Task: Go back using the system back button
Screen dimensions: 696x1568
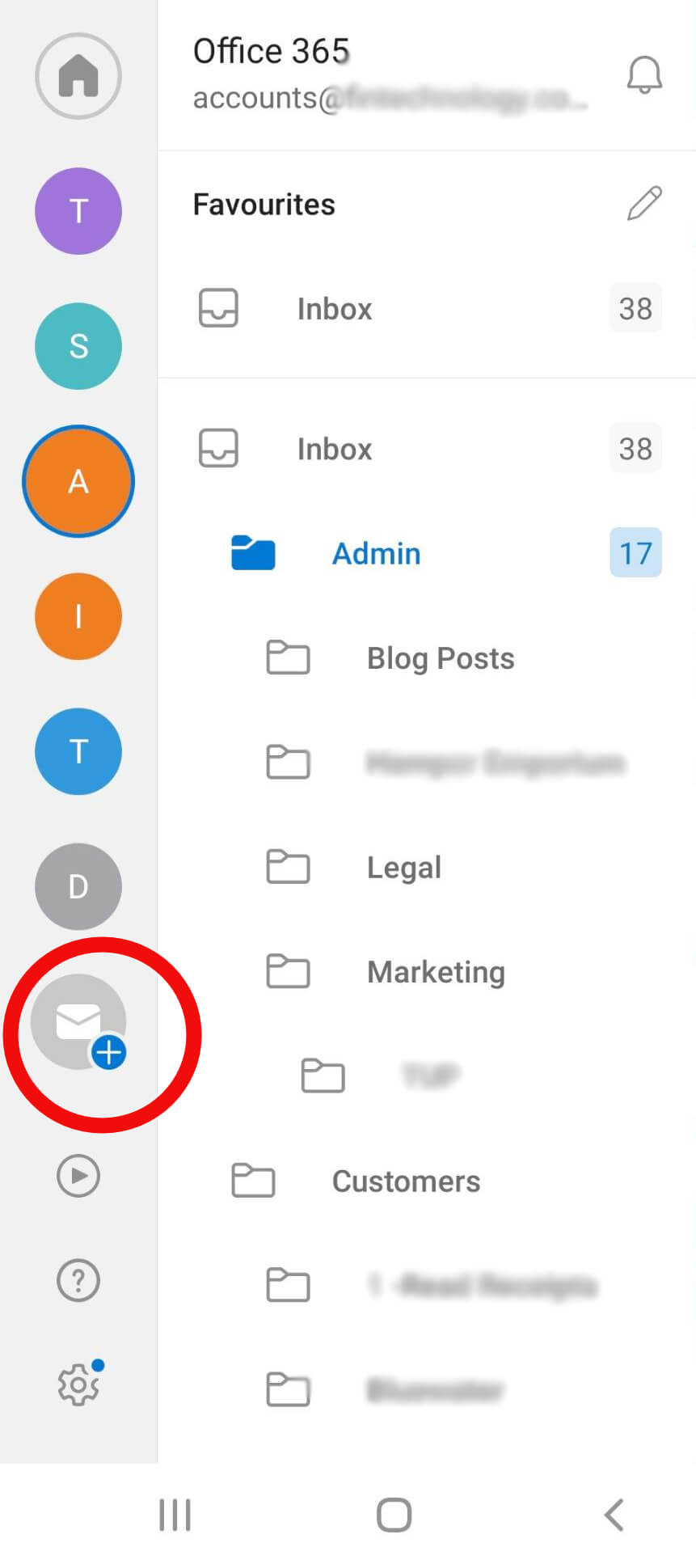Action: click(x=614, y=1515)
